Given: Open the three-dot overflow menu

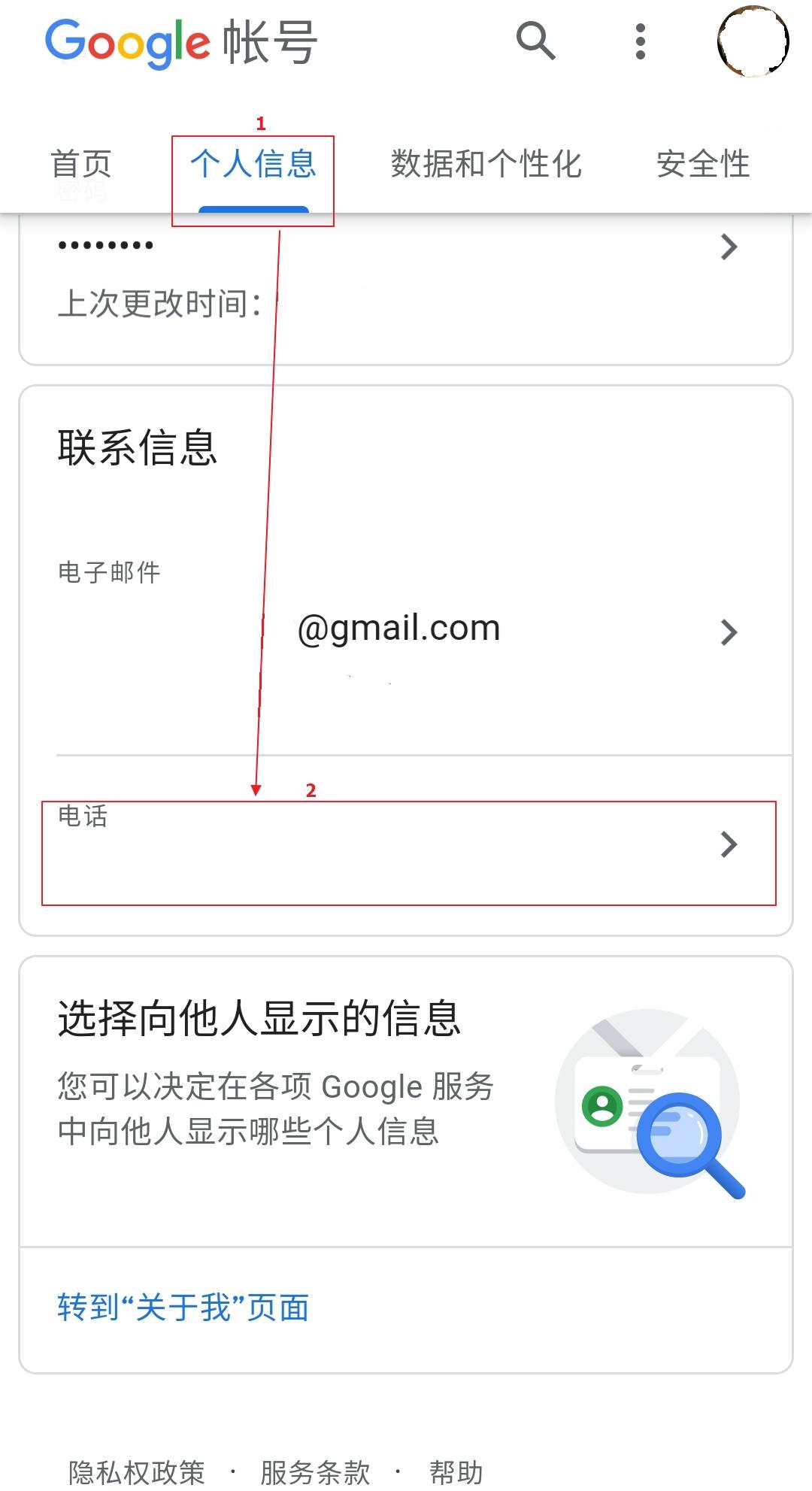Looking at the screenshot, I should pos(640,41).
